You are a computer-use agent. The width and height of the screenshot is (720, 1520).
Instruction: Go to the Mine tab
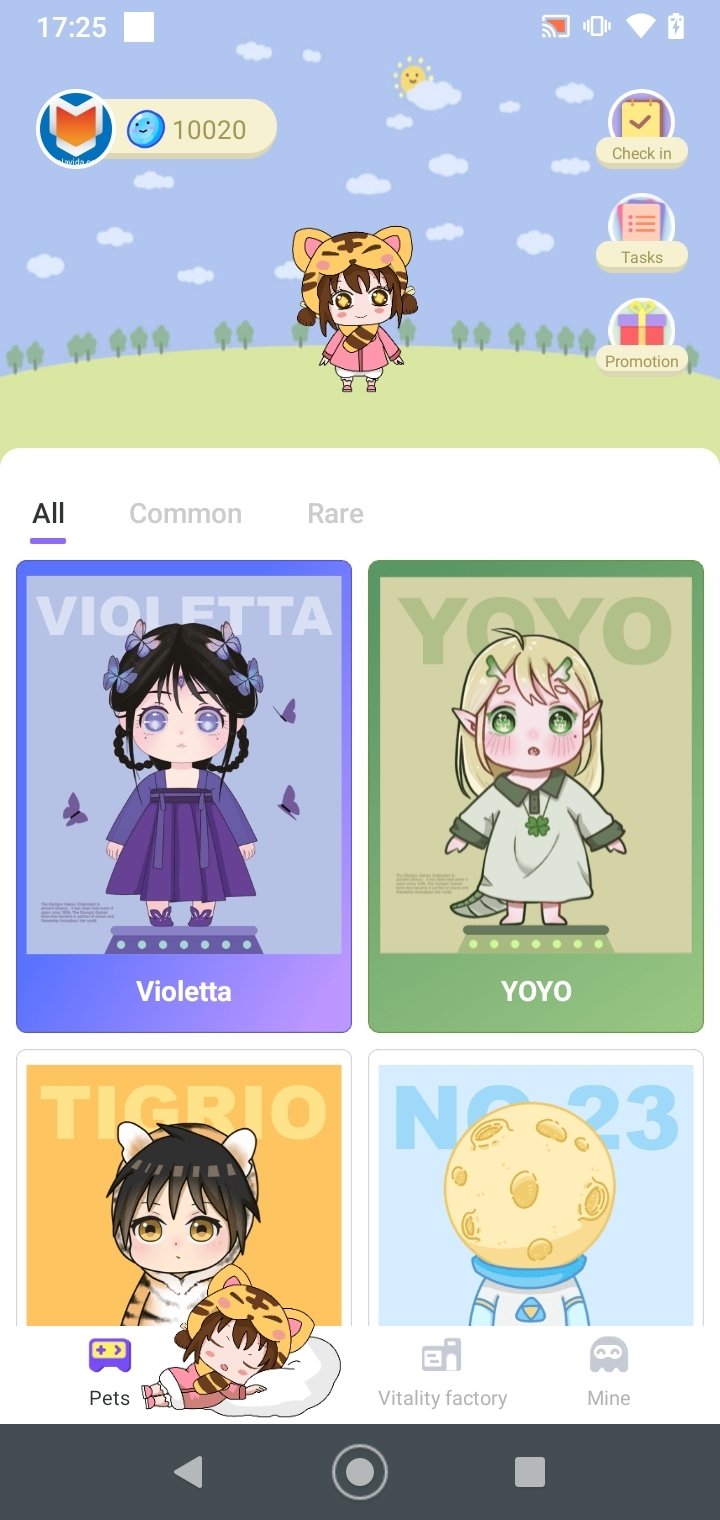pyautogui.click(x=608, y=1374)
